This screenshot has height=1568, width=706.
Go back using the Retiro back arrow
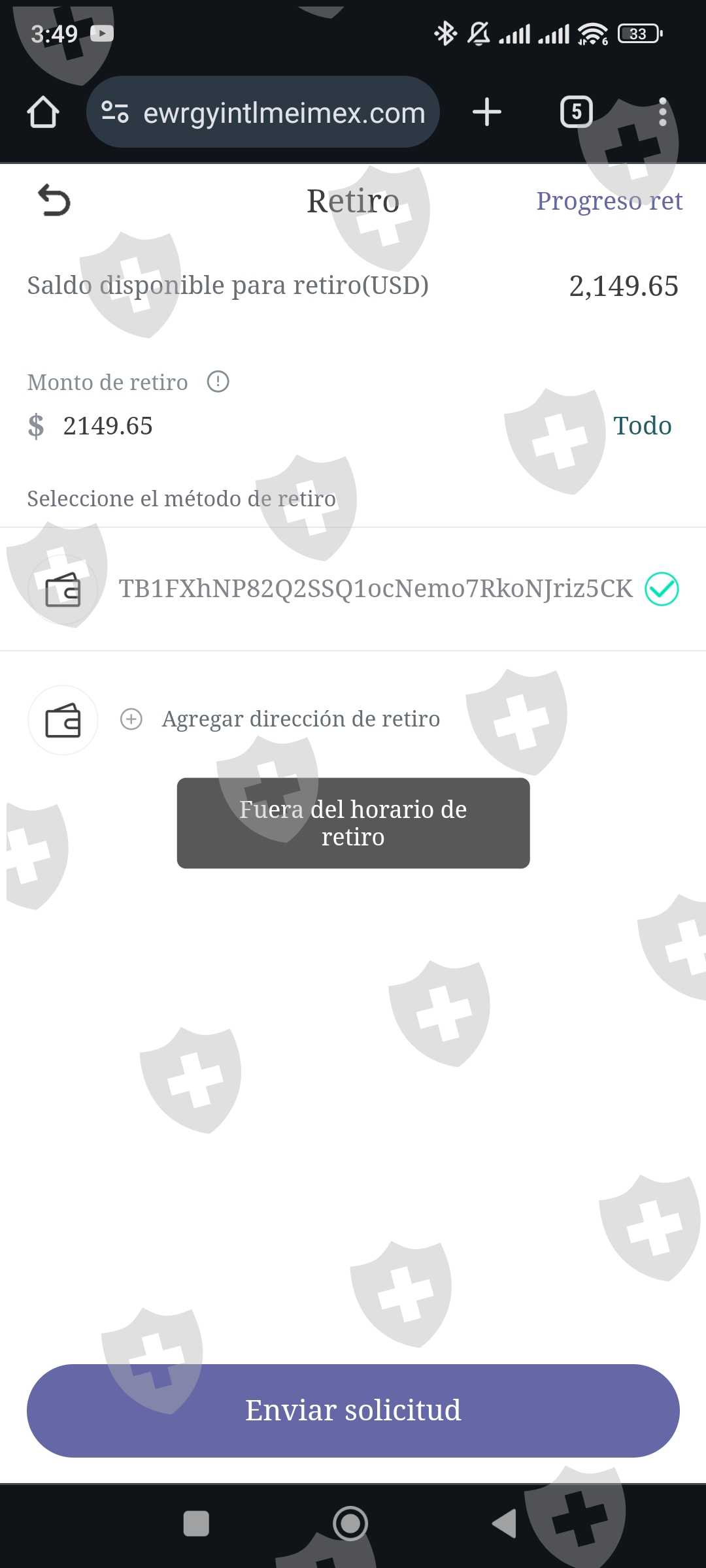tap(54, 200)
